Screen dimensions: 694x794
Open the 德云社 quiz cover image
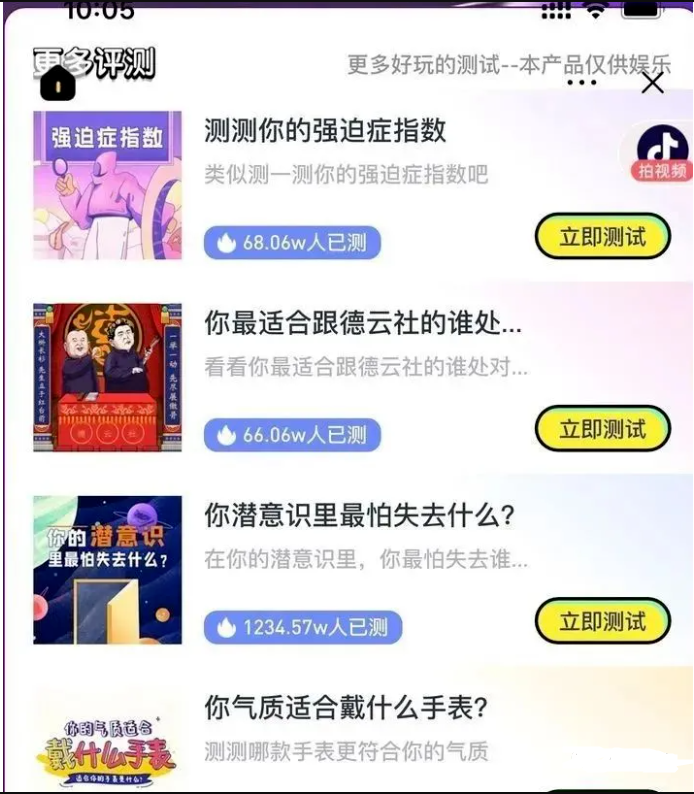108,378
